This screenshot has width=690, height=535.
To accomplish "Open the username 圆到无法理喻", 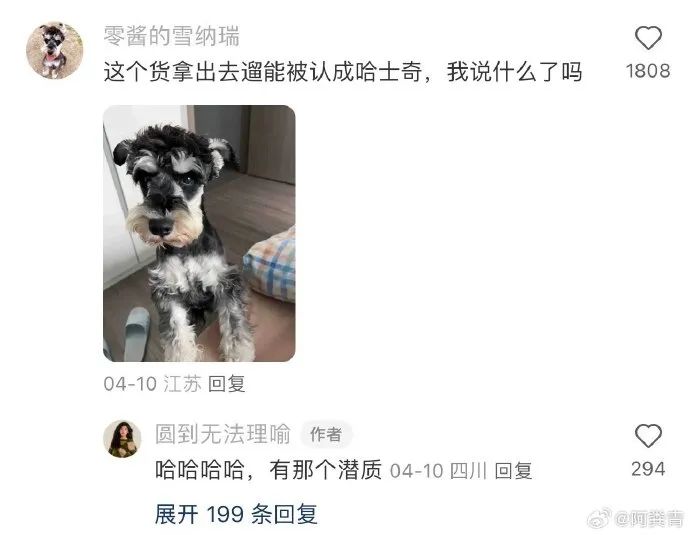I will pos(222,434).
